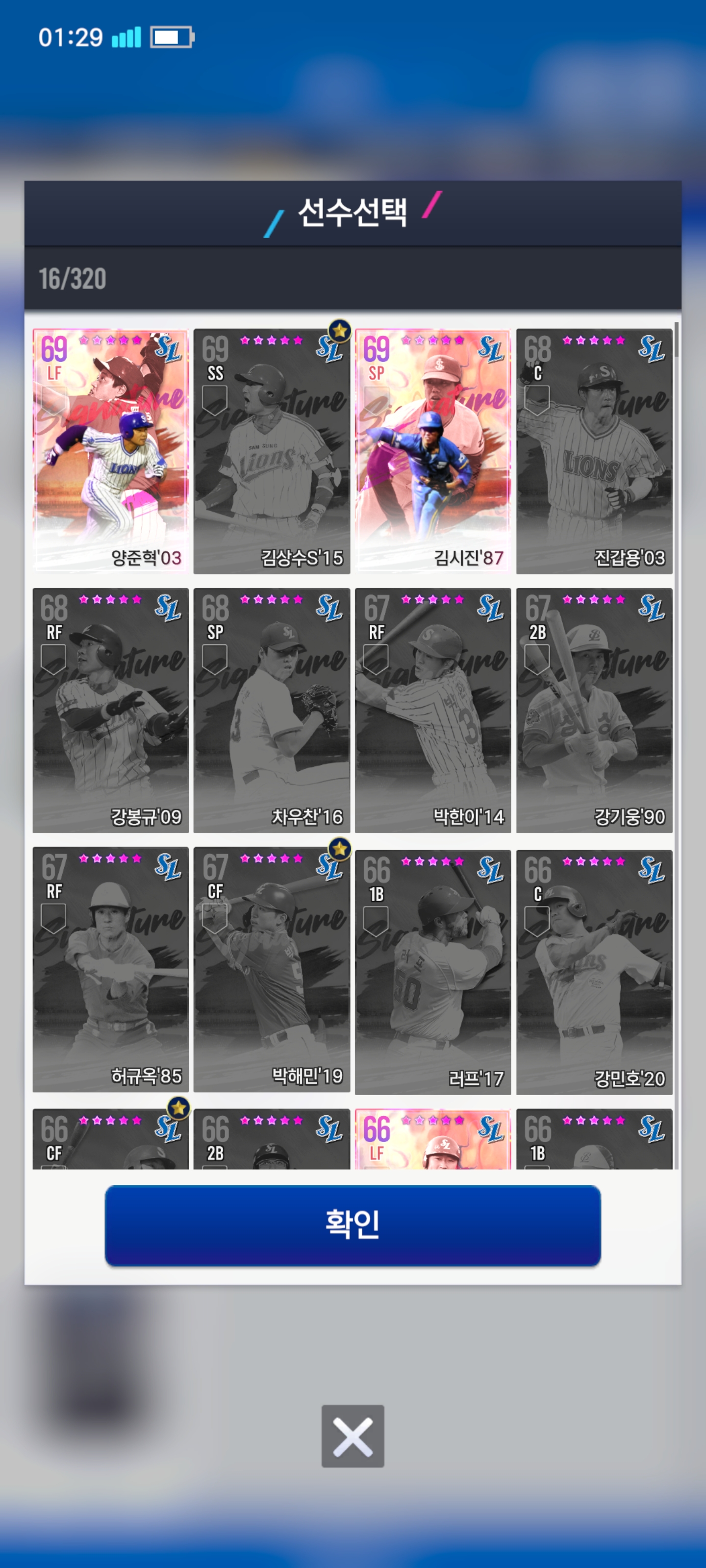The height and width of the screenshot is (1568, 706).
Task: Confirm selection with the 확인 button
Action: 353,1225
